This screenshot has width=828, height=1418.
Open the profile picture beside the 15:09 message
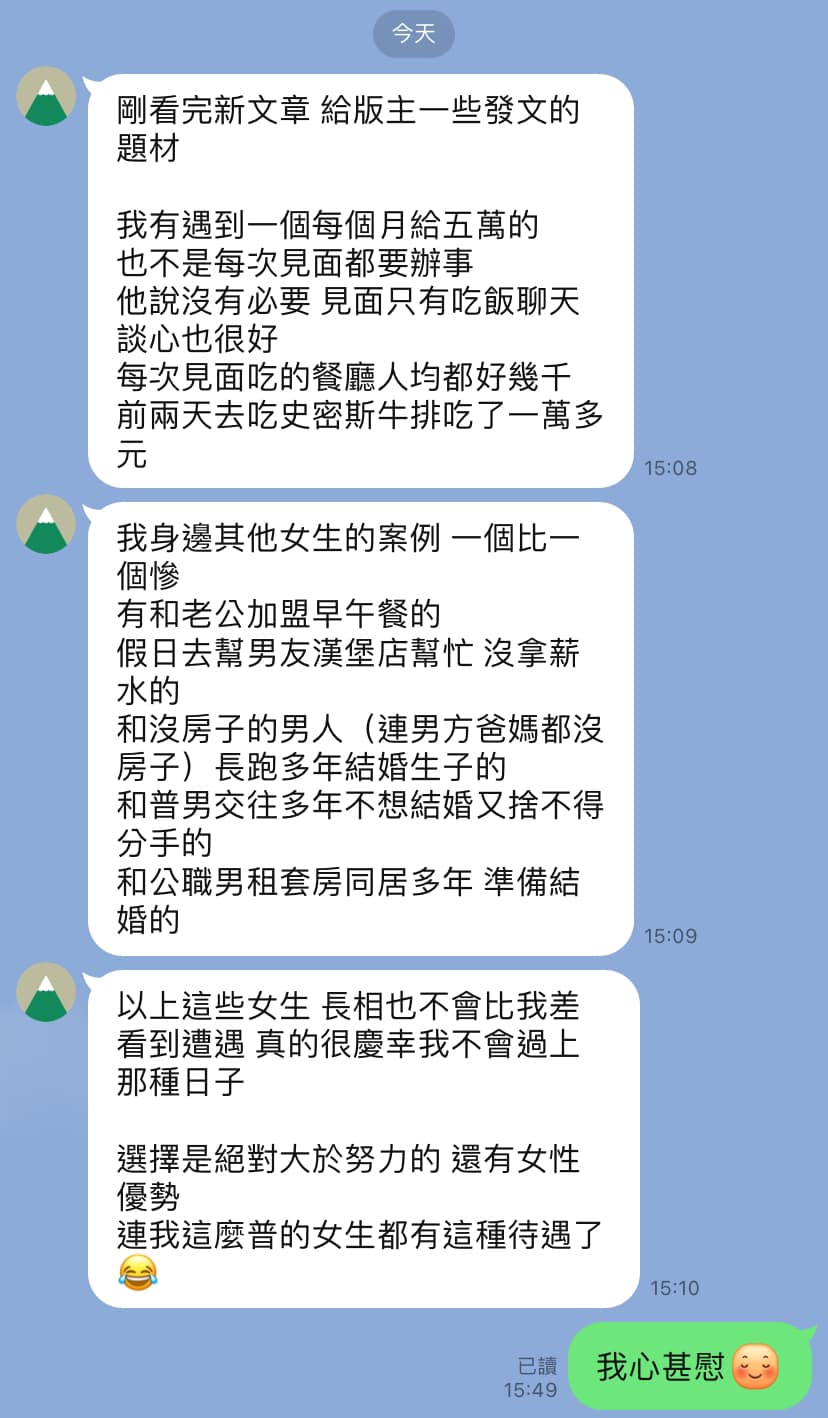pos(46,524)
